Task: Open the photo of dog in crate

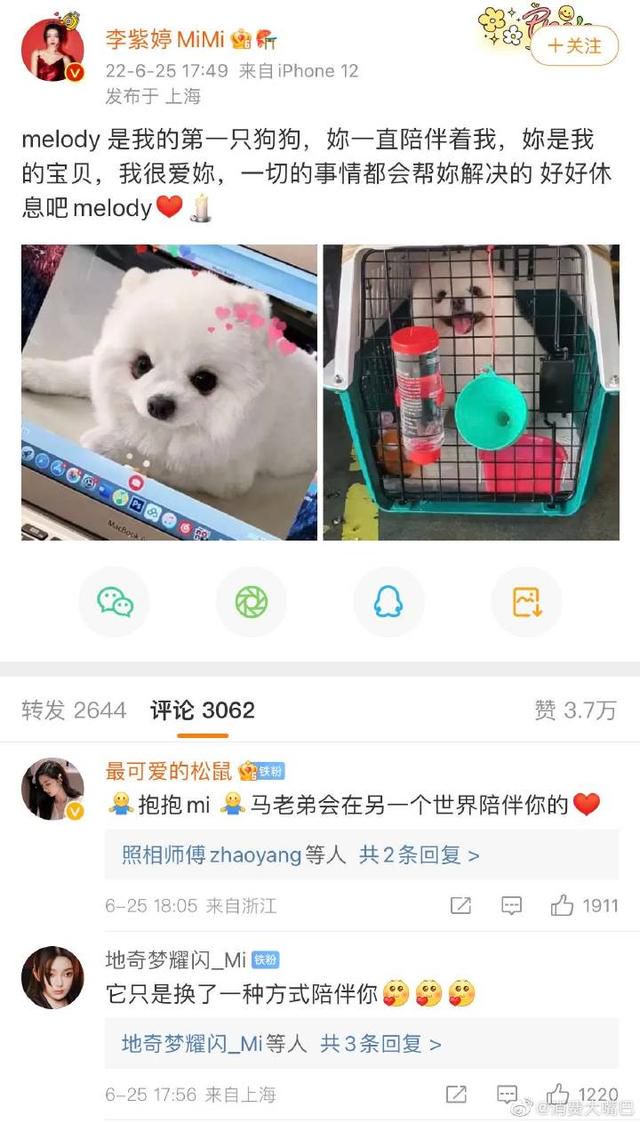Action: coord(469,392)
